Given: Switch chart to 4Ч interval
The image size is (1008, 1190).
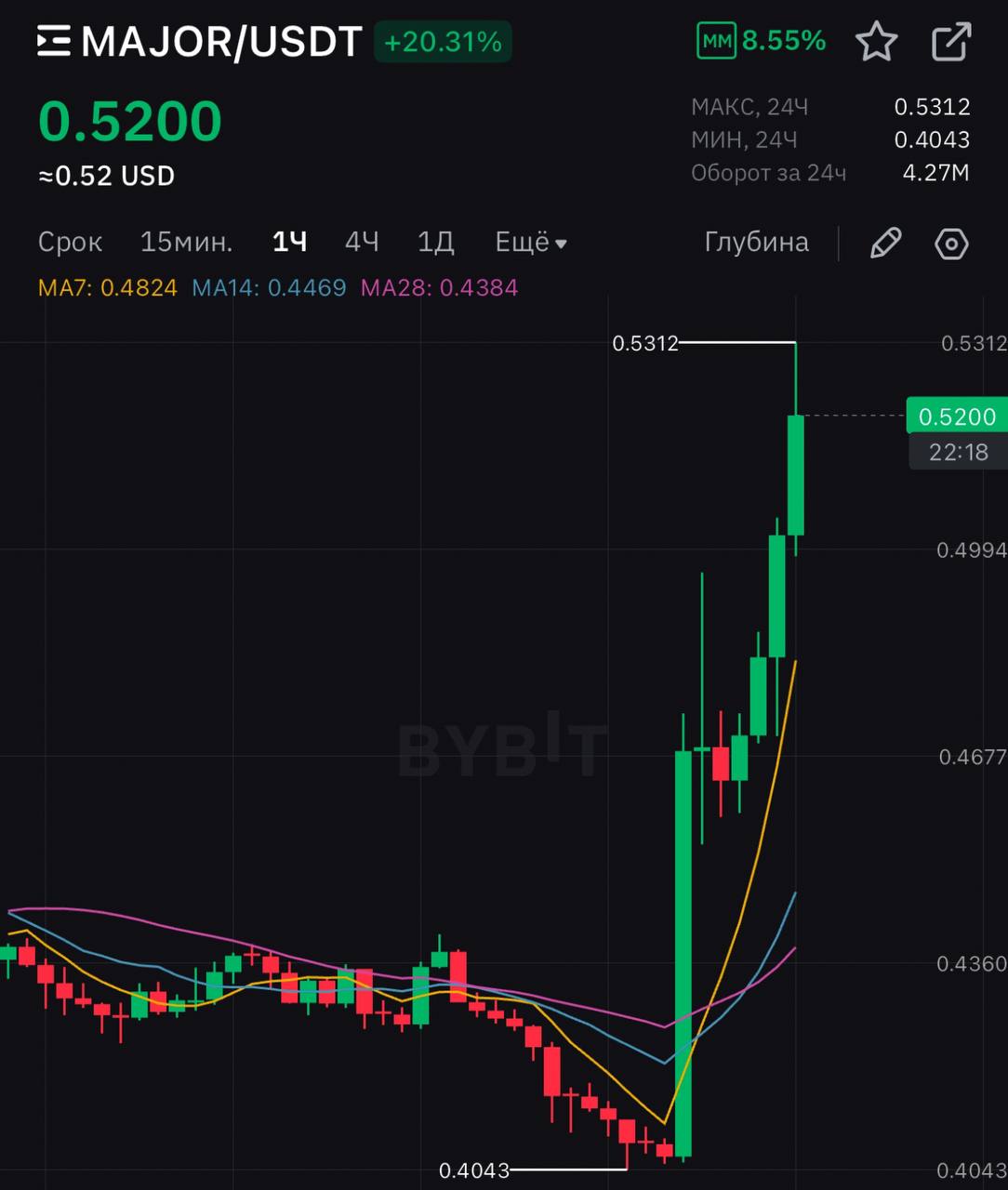Looking at the screenshot, I should pos(362,243).
